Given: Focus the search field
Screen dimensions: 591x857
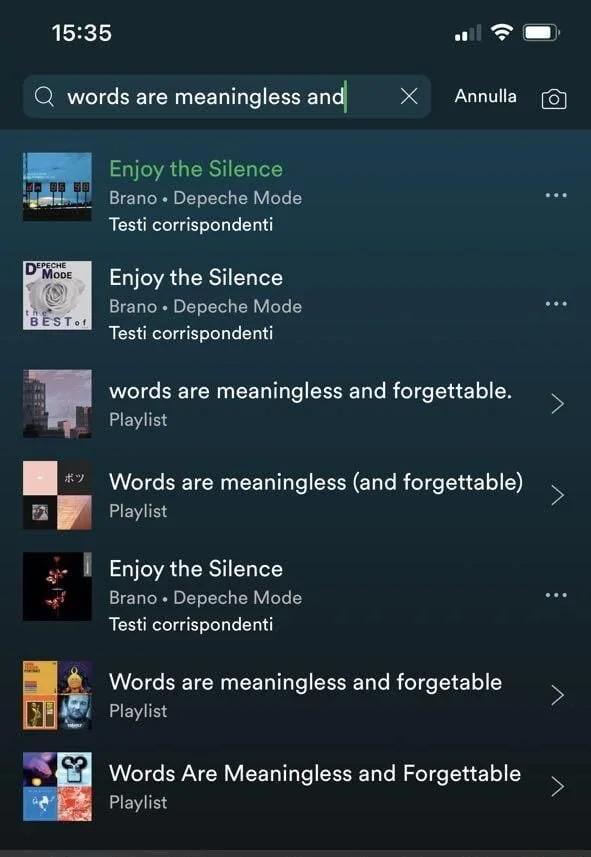Looking at the screenshot, I should (227, 97).
